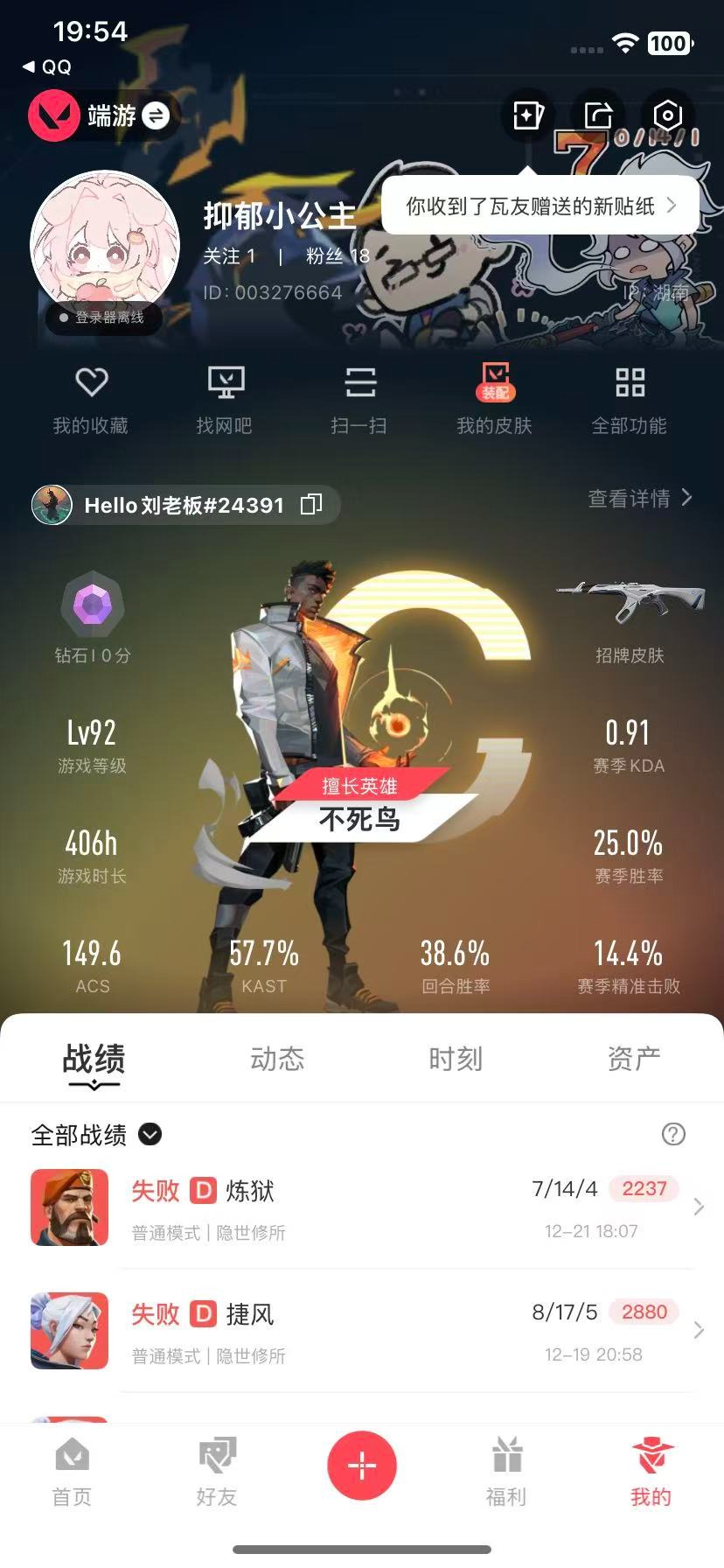Open the 扫一扫 scan feature
The image size is (724, 1568).
358,398
